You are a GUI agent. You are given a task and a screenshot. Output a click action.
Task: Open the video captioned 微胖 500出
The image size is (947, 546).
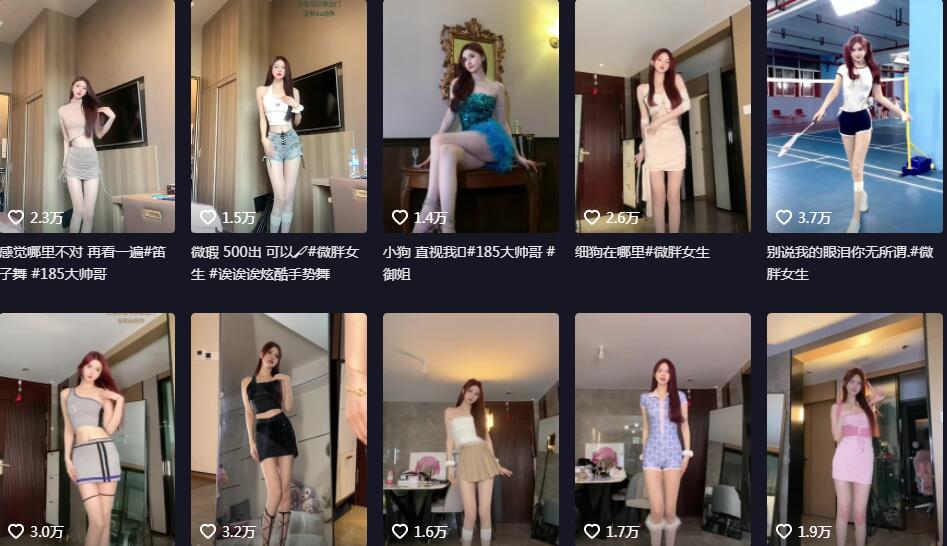[278, 115]
